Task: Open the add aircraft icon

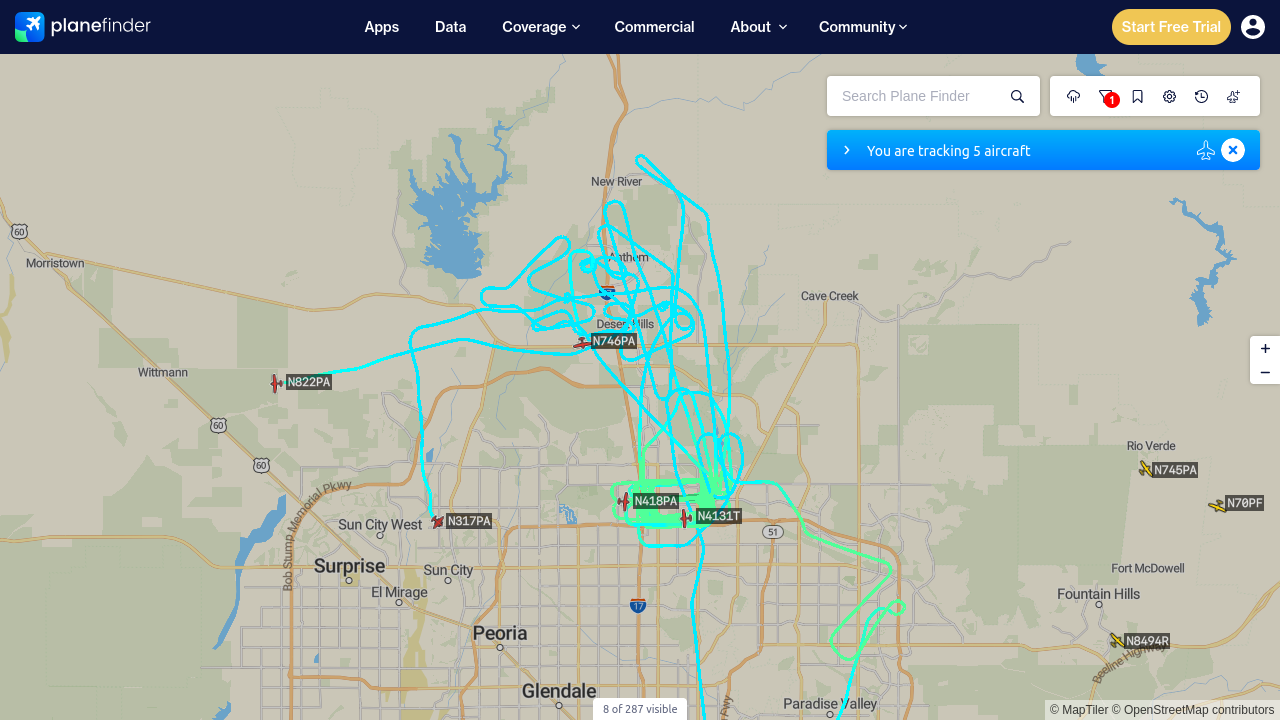Action: pyautogui.click(x=1233, y=96)
